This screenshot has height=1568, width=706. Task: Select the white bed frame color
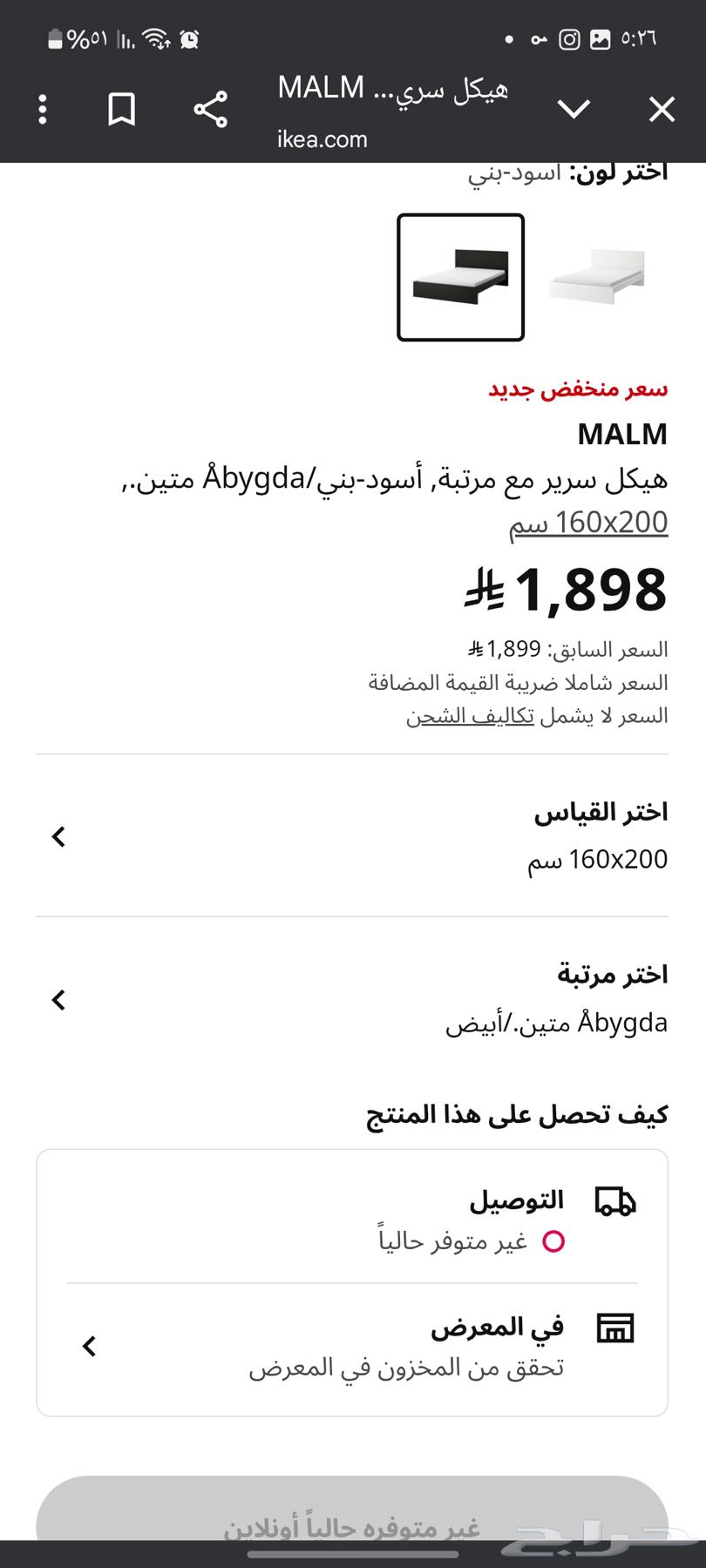pyautogui.click(x=597, y=276)
